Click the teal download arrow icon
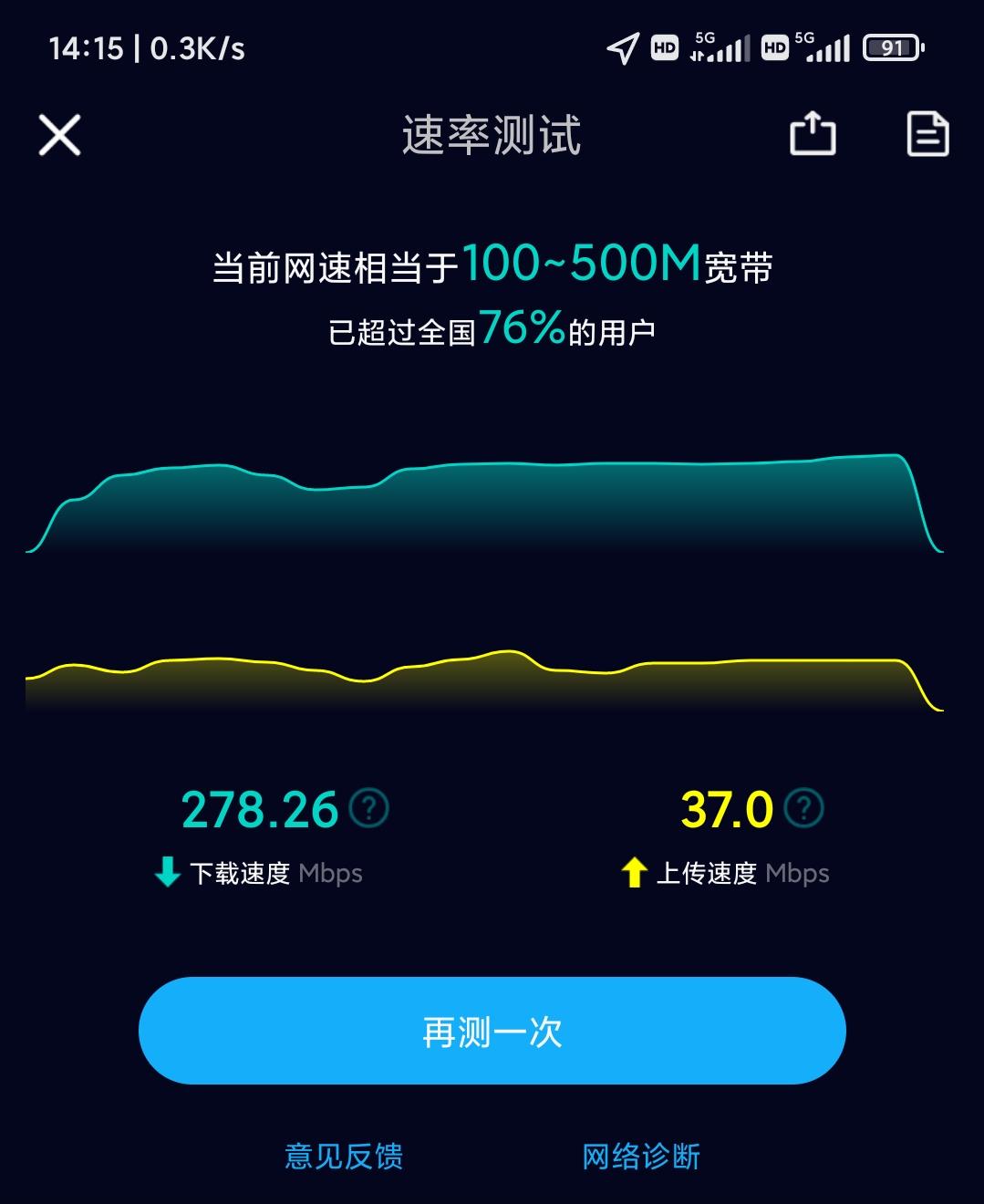The width and height of the screenshot is (984, 1204). (167, 872)
